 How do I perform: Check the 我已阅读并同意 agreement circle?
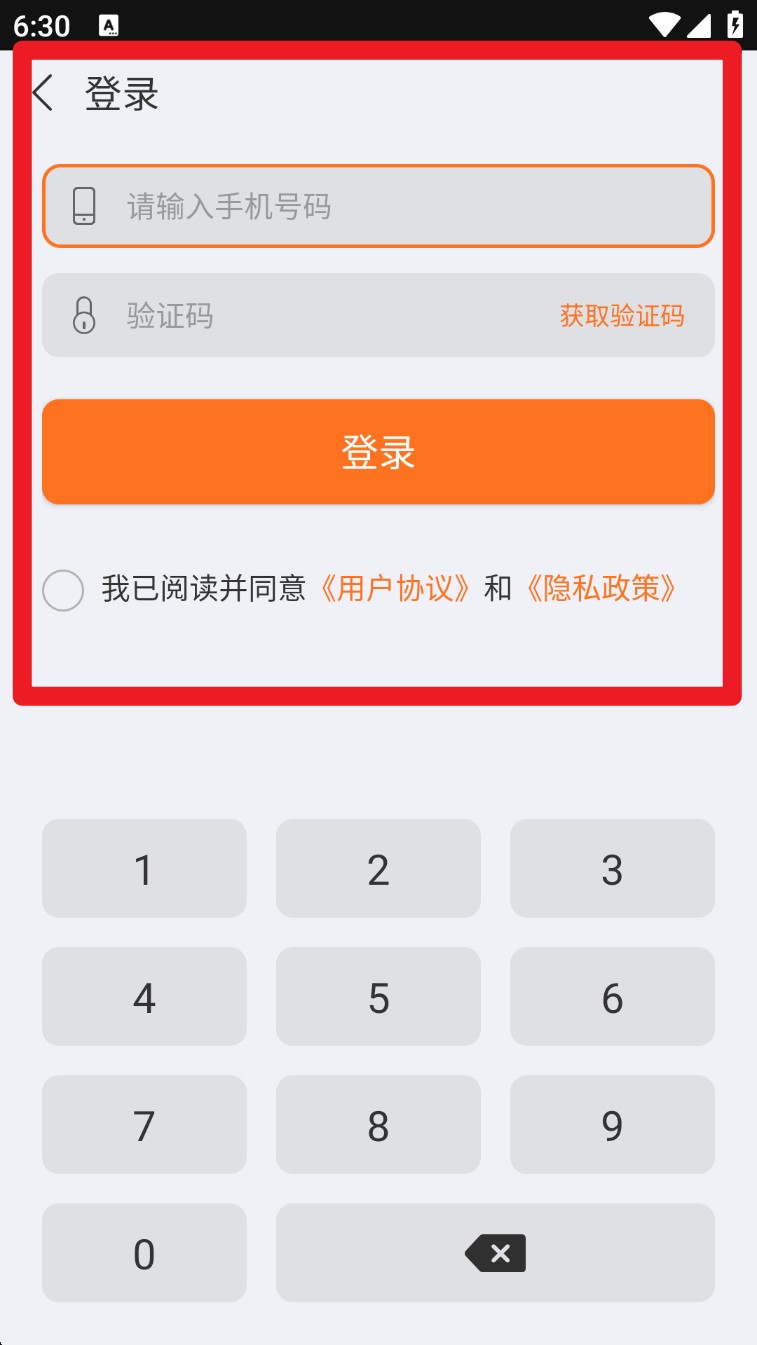coord(63,590)
